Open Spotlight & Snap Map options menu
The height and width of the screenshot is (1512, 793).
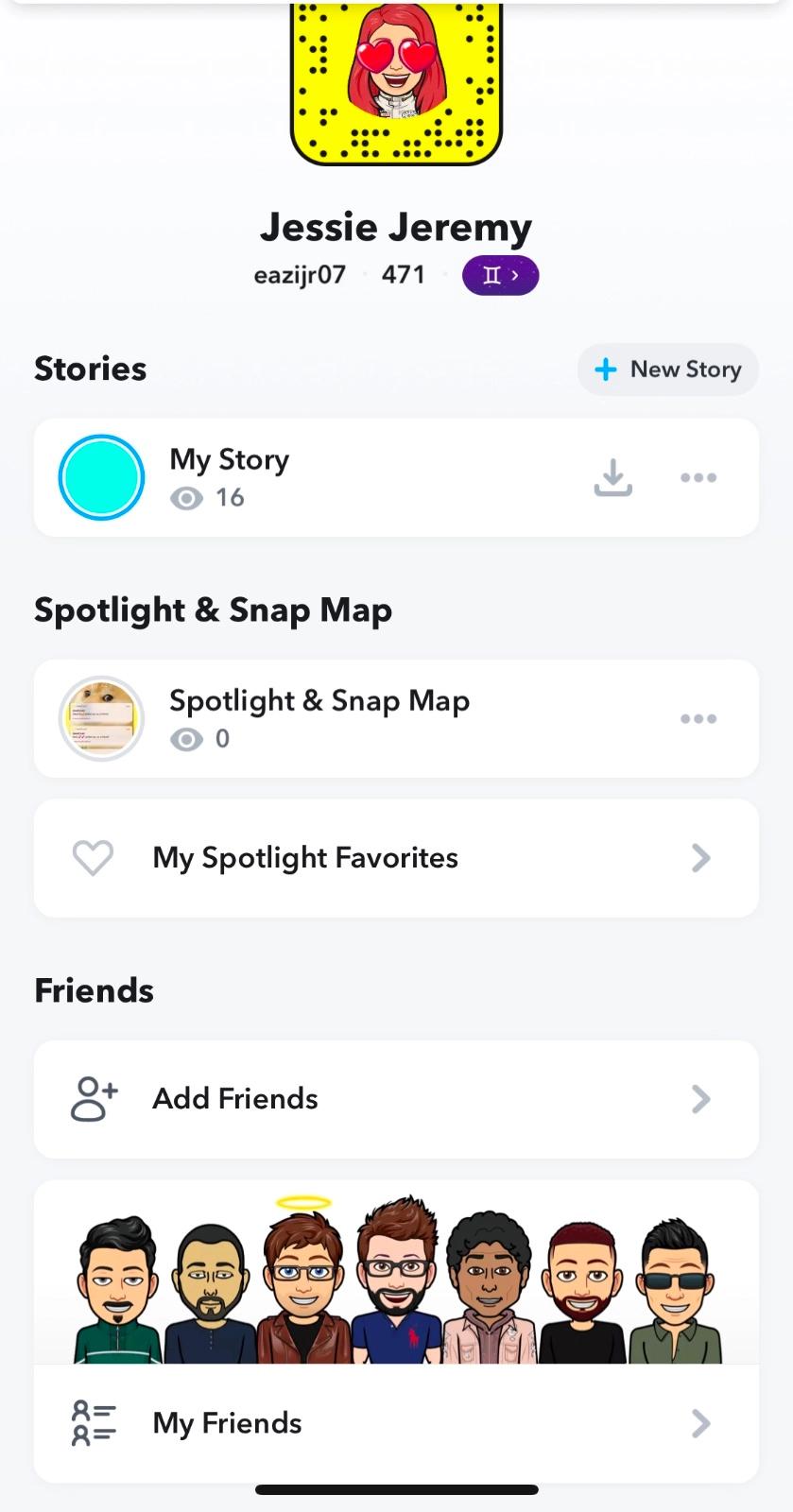698,719
